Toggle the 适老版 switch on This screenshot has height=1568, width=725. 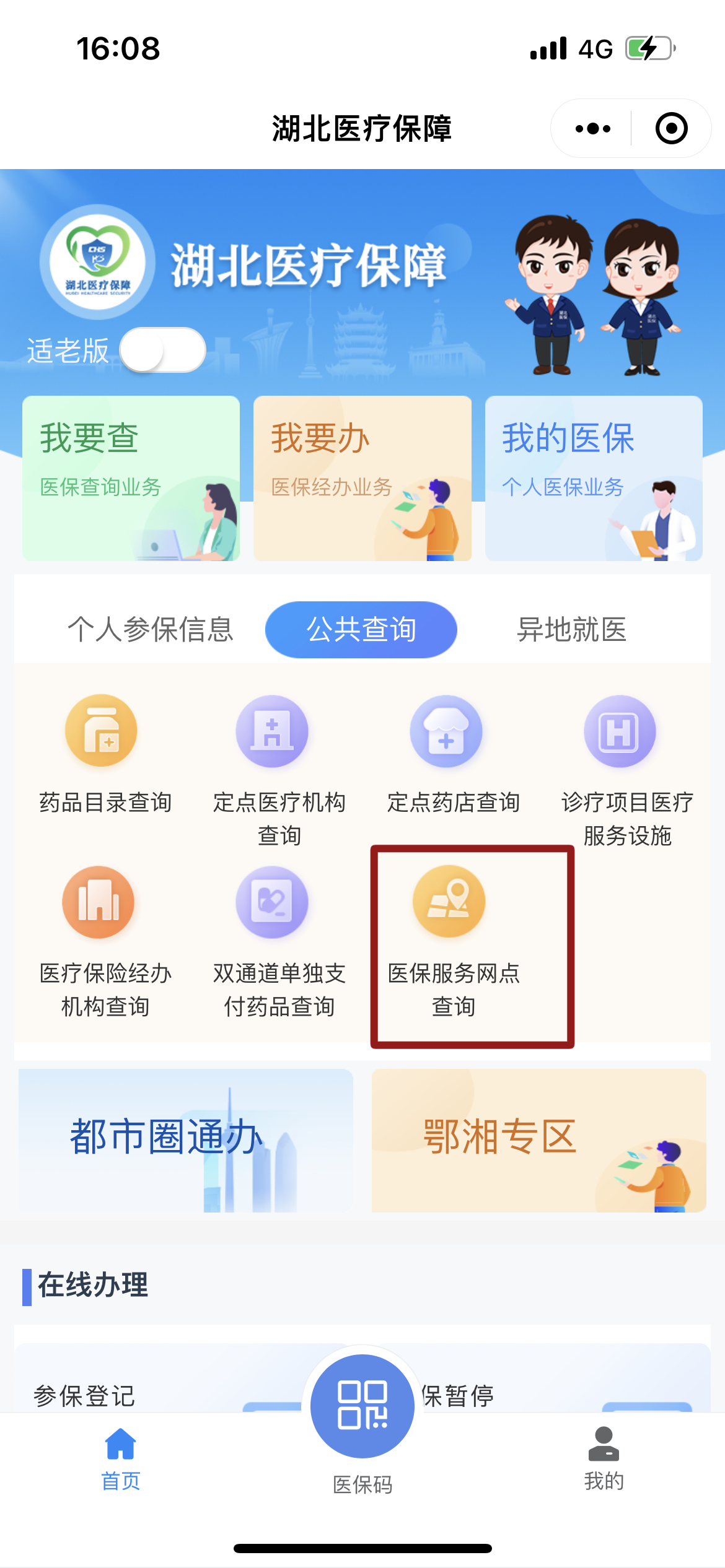coord(163,350)
